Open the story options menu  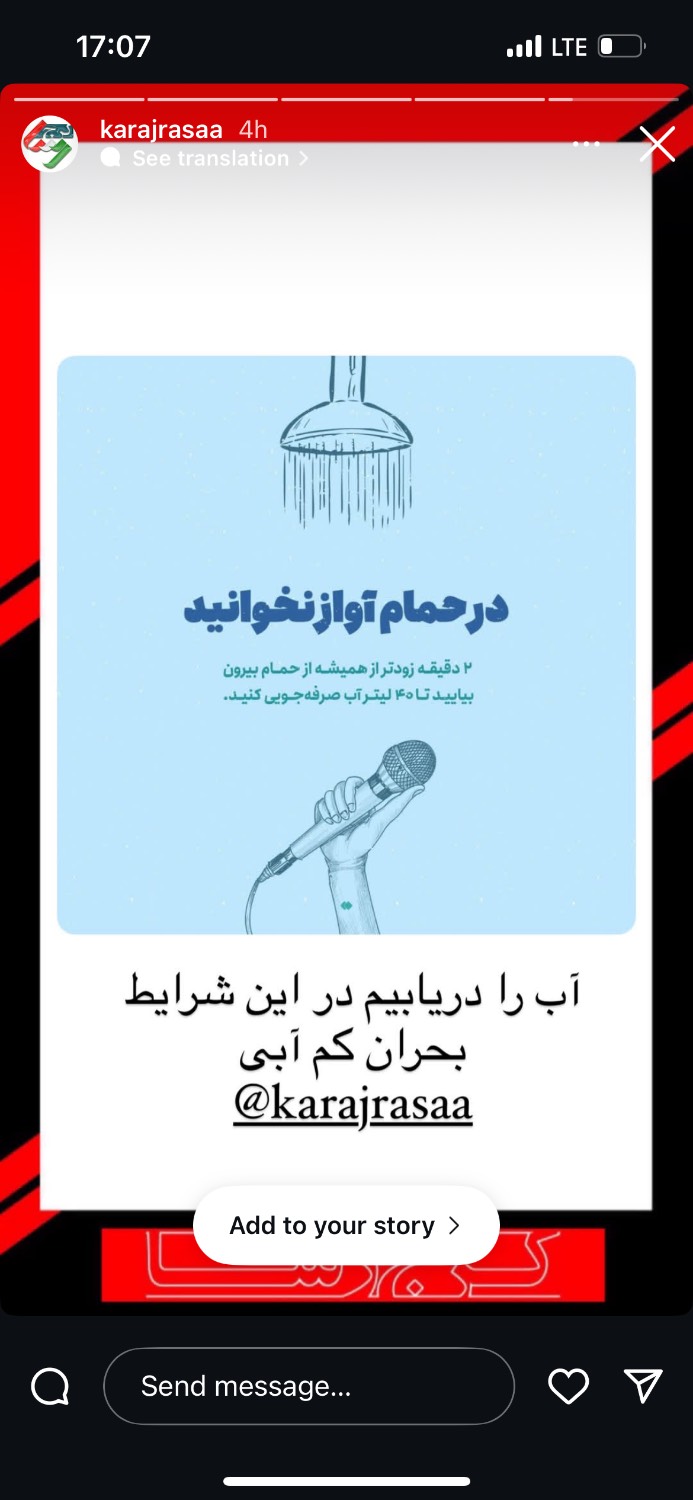click(586, 145)
